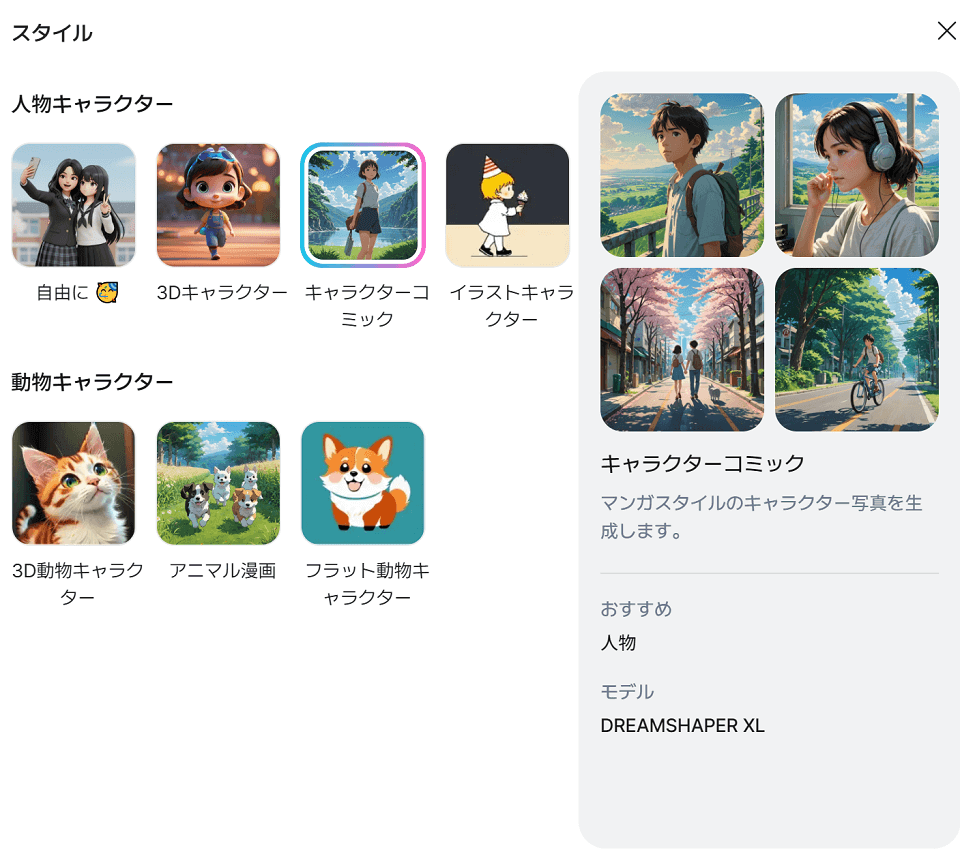Select the 自由に style

pyautogui.click(x=74, y=206)
